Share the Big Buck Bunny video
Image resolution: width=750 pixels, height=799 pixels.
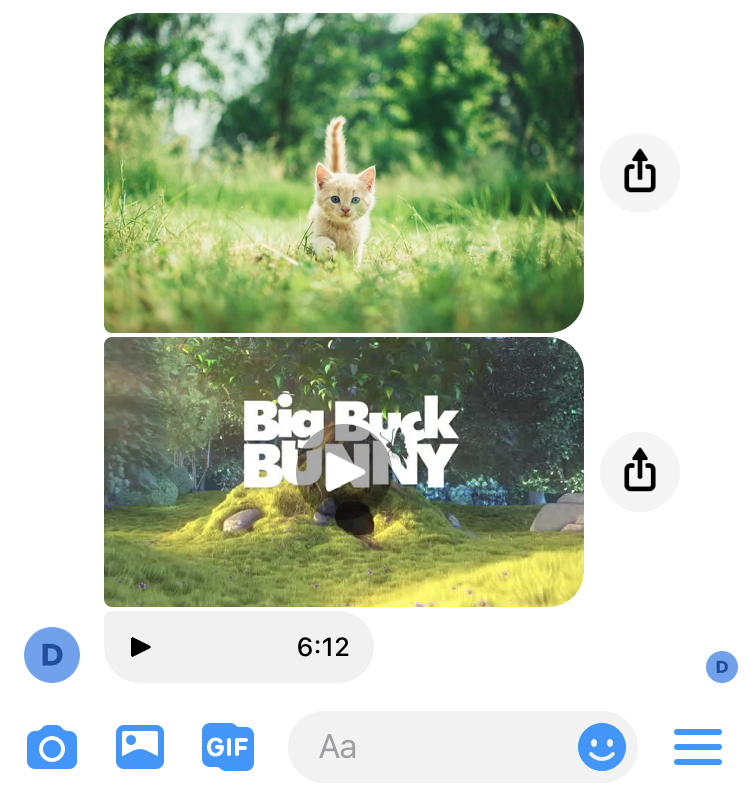[x=639, y=472]
